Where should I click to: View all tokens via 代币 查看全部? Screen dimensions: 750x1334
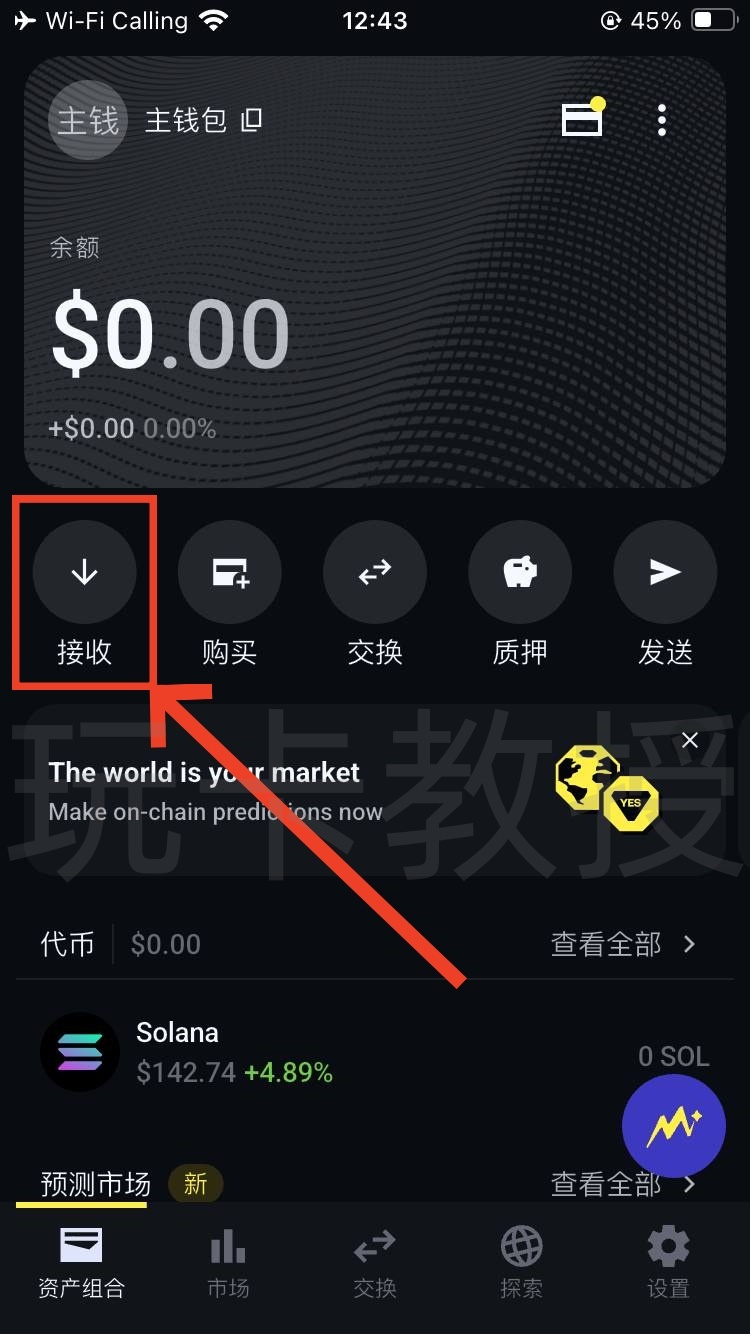pyautogui.click(x=623, y=944)
